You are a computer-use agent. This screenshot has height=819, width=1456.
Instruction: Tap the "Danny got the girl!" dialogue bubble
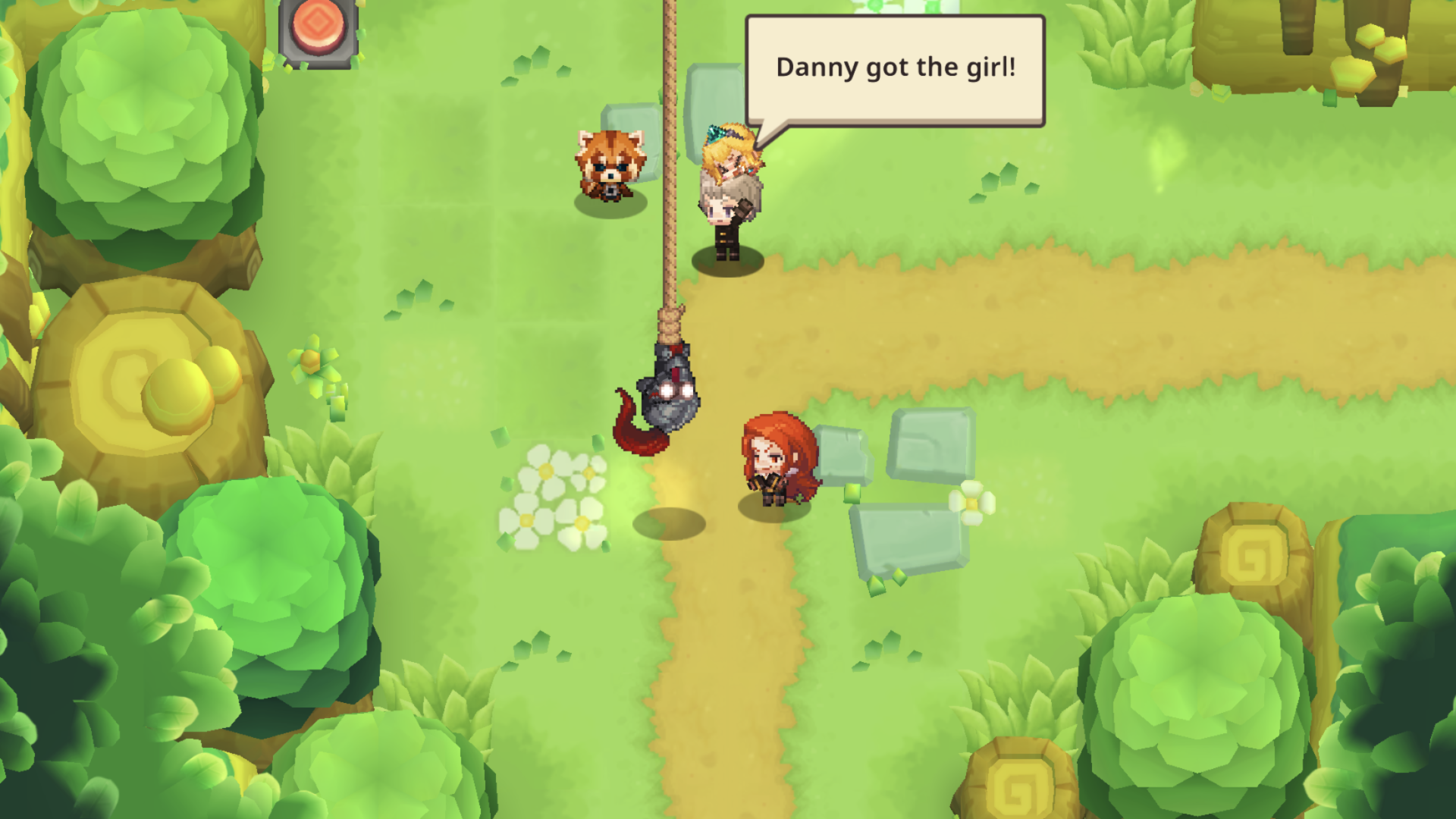895,70
